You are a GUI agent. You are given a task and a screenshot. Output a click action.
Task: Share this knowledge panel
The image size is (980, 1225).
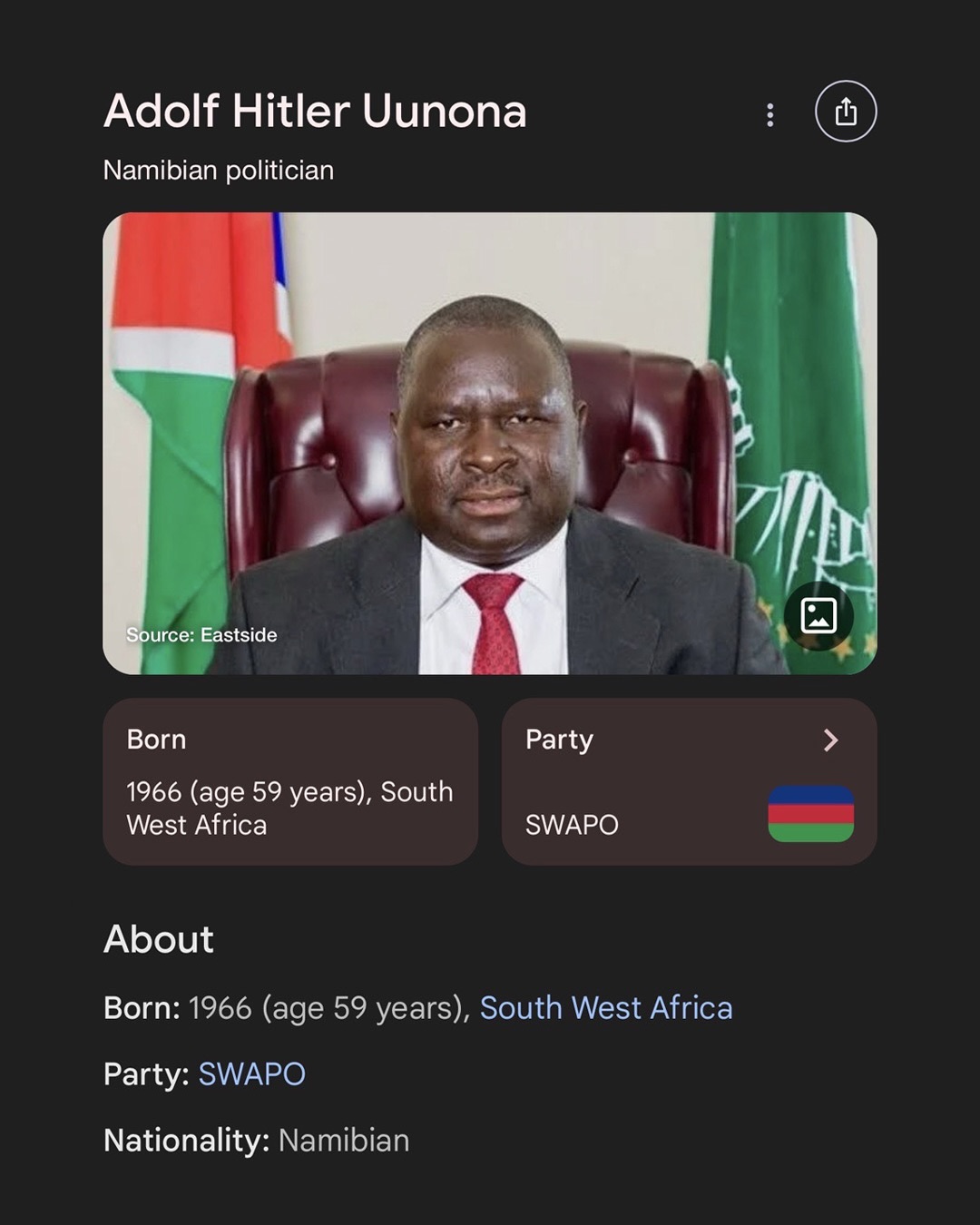[846, 112]
